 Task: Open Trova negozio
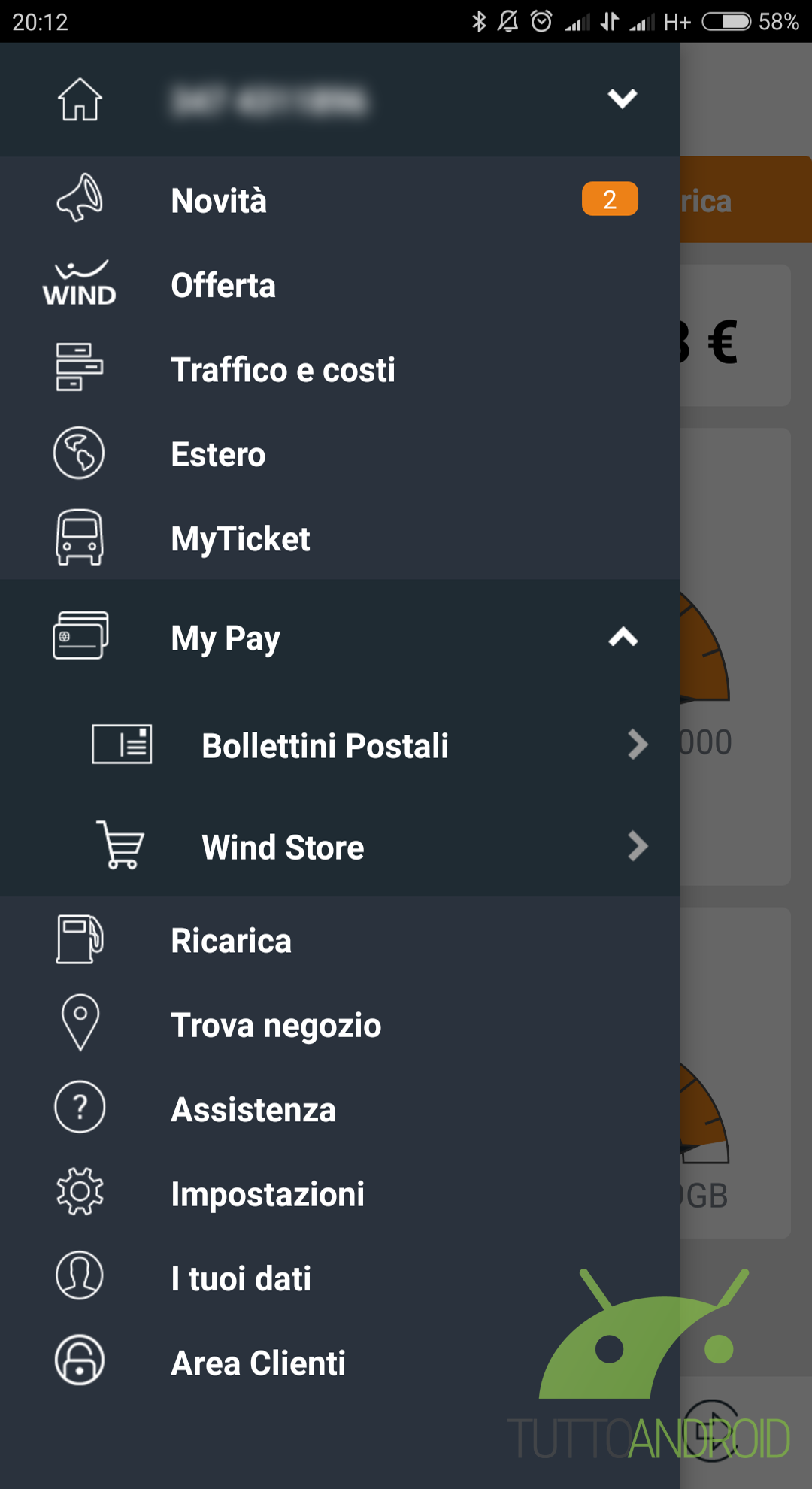point(340,1025)
